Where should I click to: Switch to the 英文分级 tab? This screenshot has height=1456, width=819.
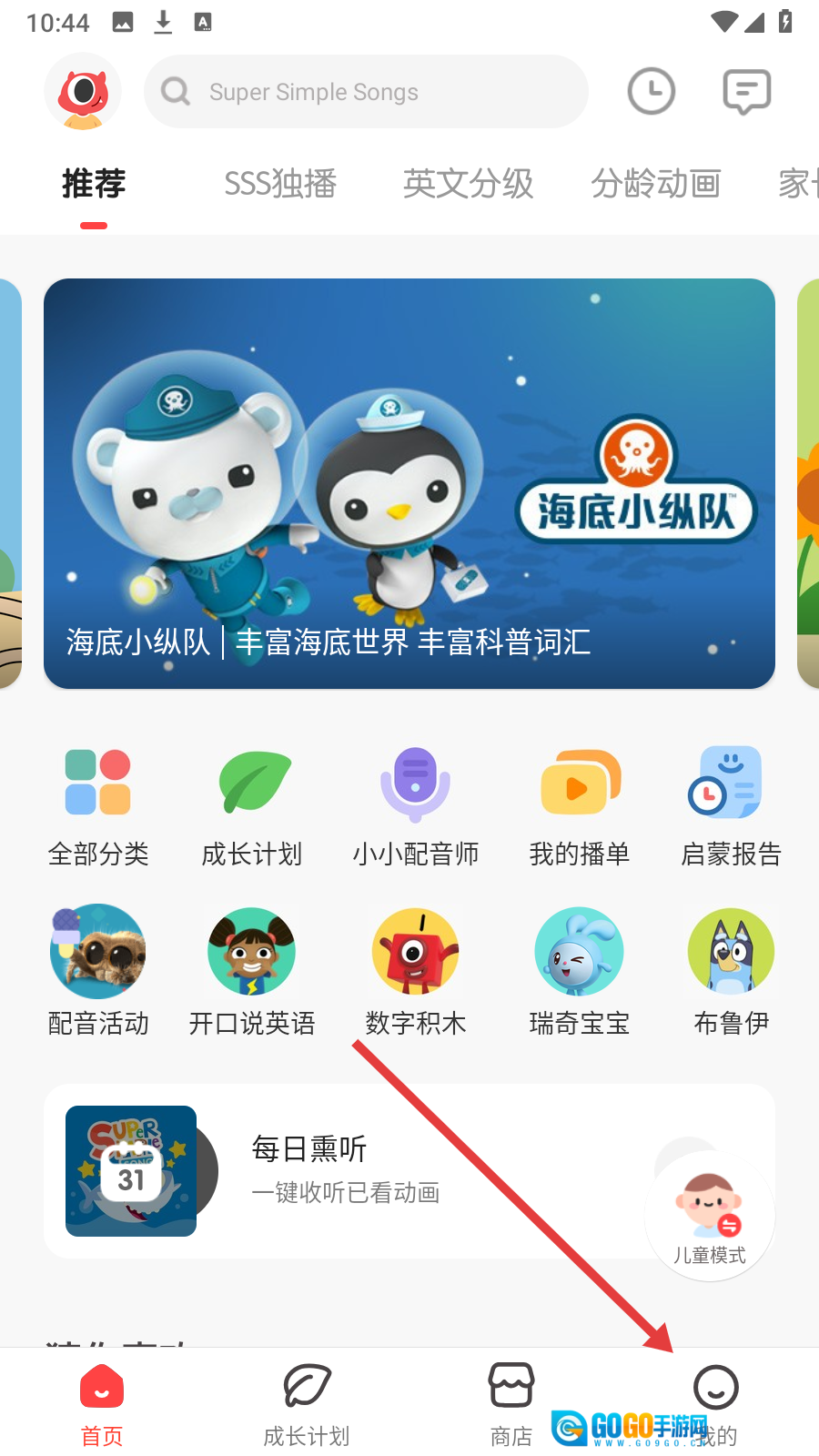468,184
